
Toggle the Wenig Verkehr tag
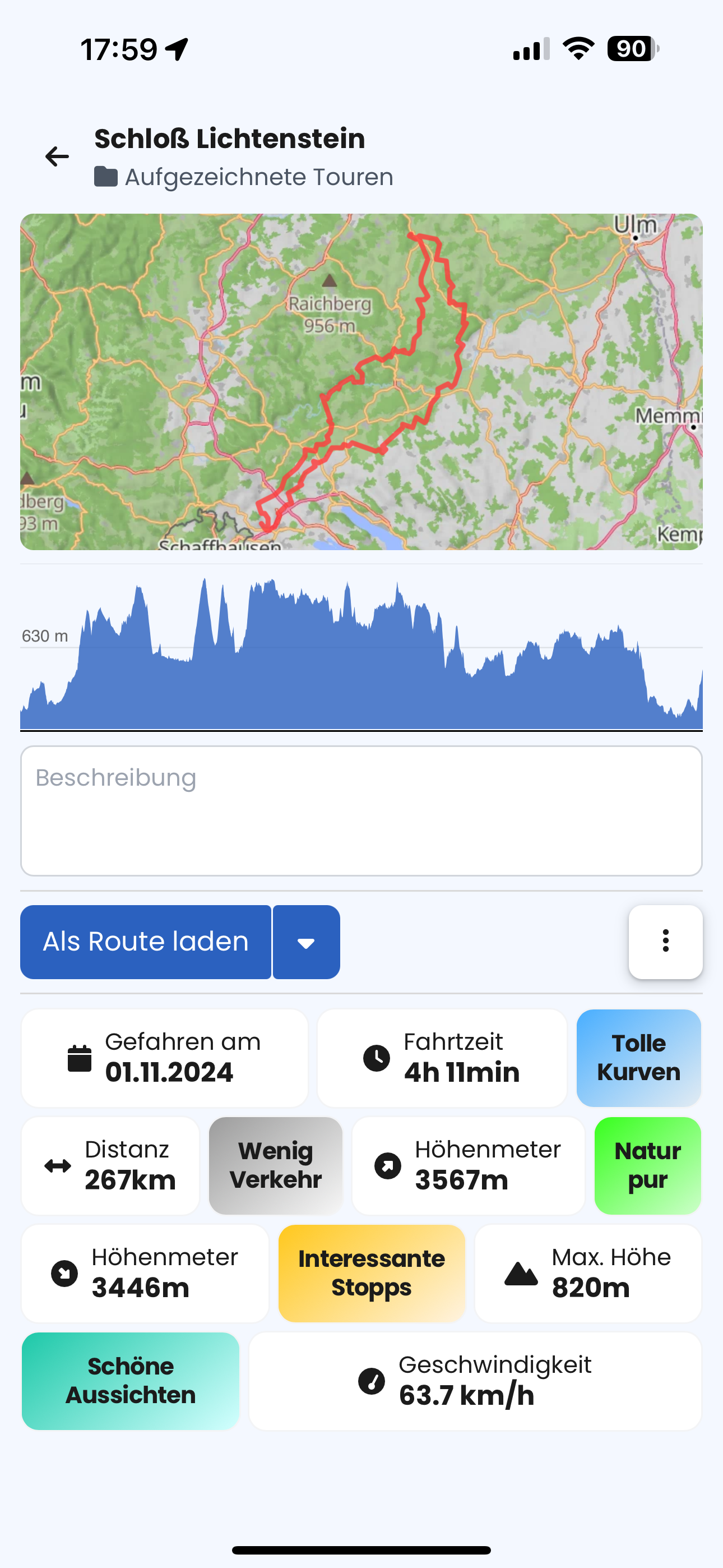[x=275, y=1166]
